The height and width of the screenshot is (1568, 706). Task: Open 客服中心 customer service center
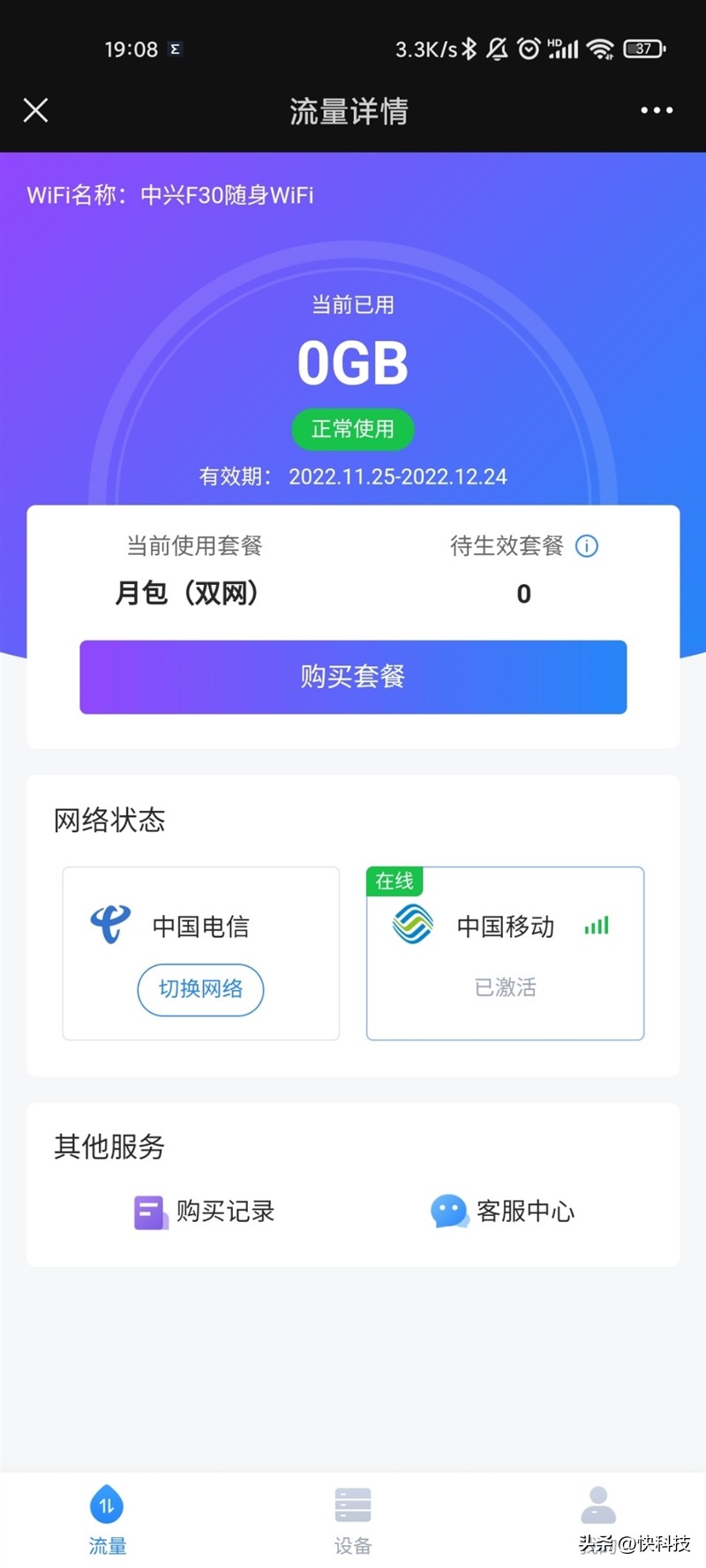click(x=503, y=1212)
